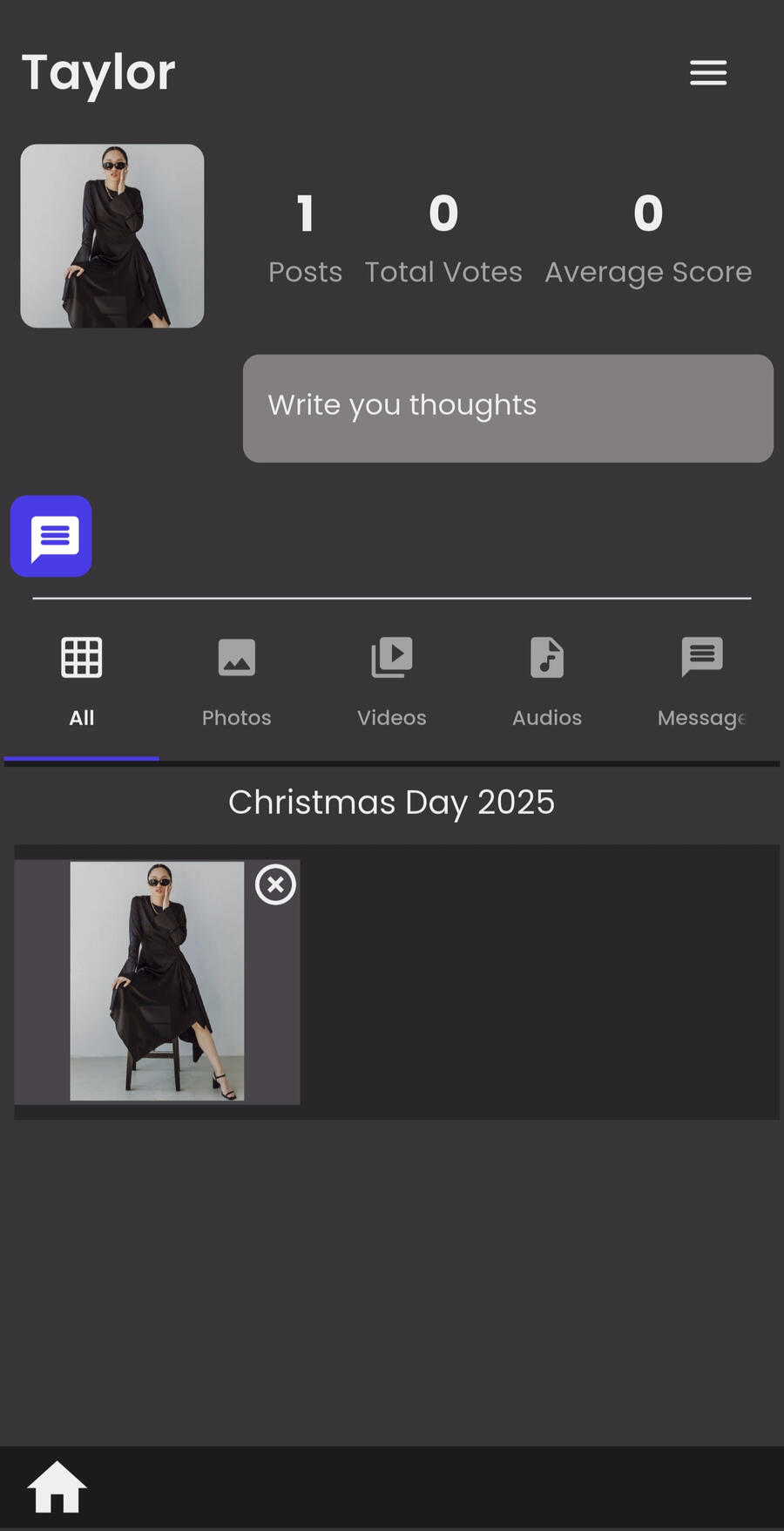This screenshot has width=784, height=1531.
Task: Switch to the Videos tab
Action: tap(392, 681)
